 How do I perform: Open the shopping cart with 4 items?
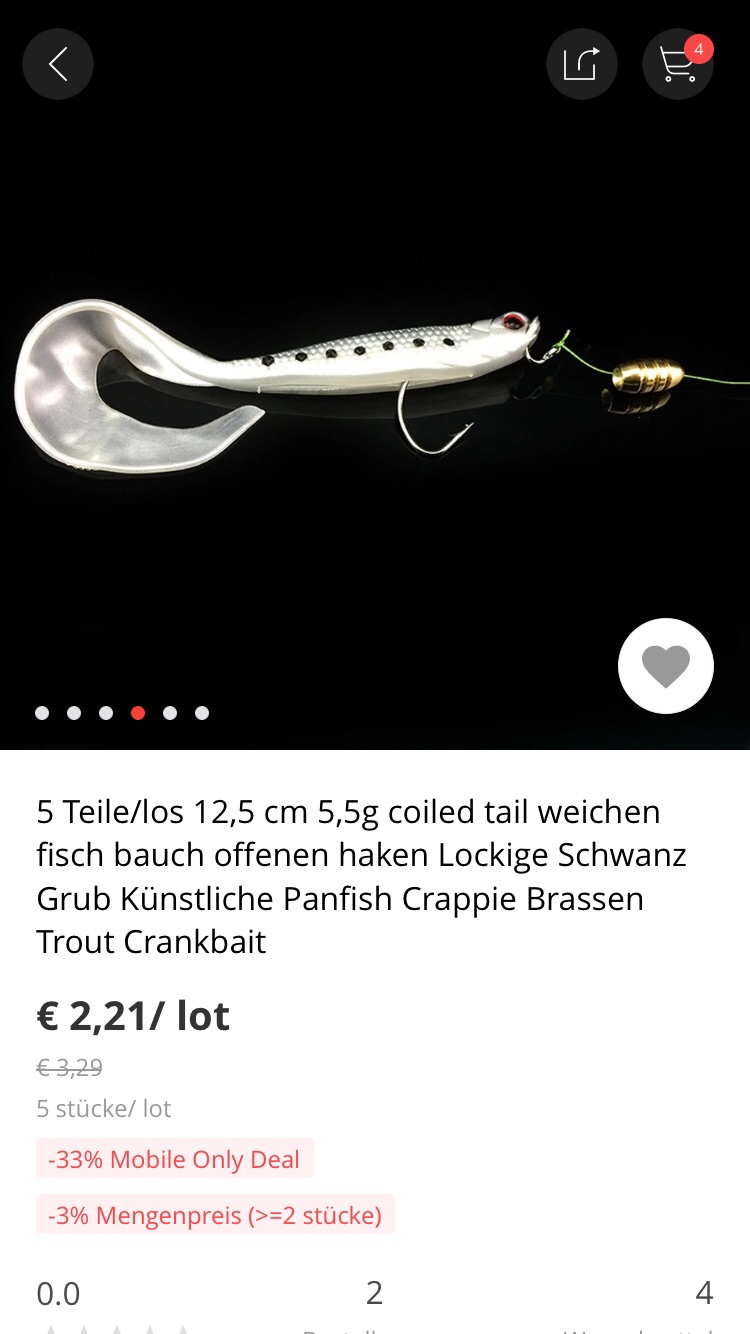coord(677,64)
